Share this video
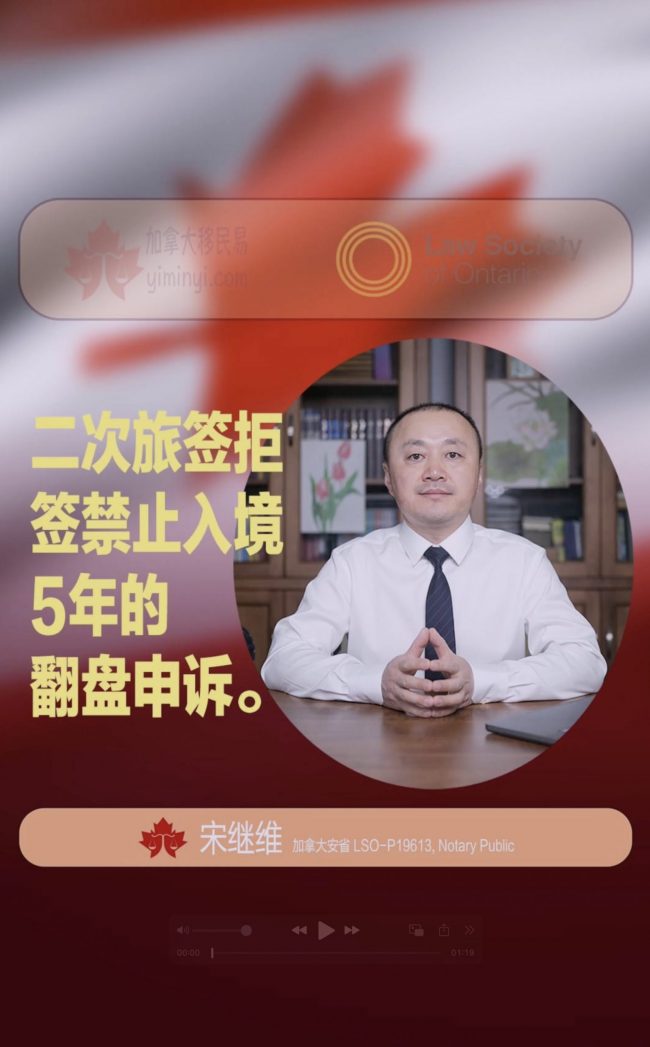 coord(443,930)
